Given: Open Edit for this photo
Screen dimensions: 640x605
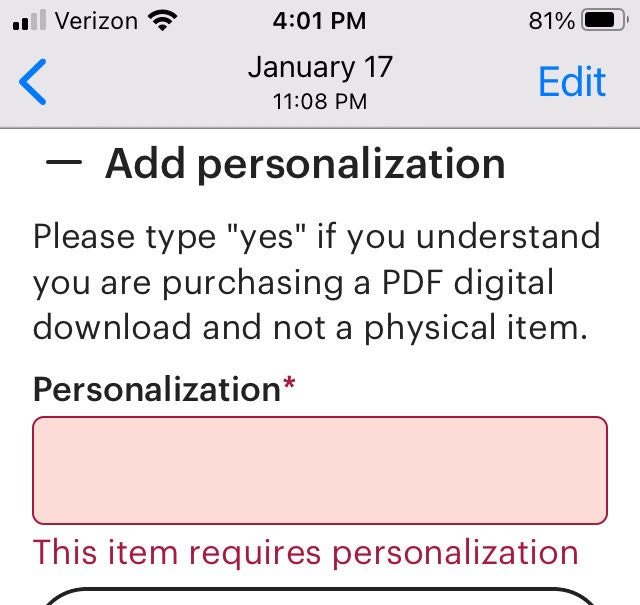Looking at the screenshot, I should click(572, 82).
